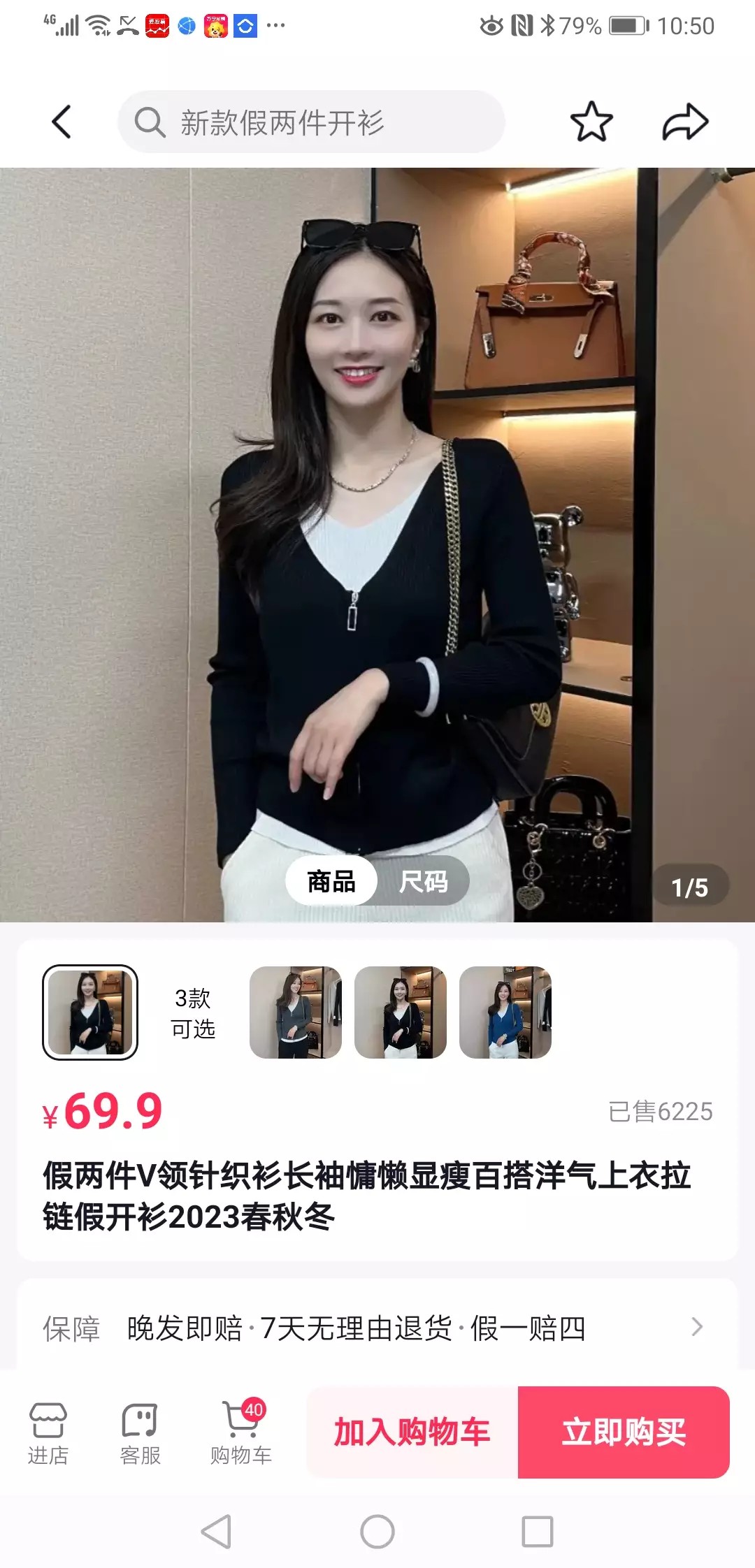The width and height of the screenshot is (755, 1568).
Task: Switch to the 商品 image tab
Action: coord(331,881)
